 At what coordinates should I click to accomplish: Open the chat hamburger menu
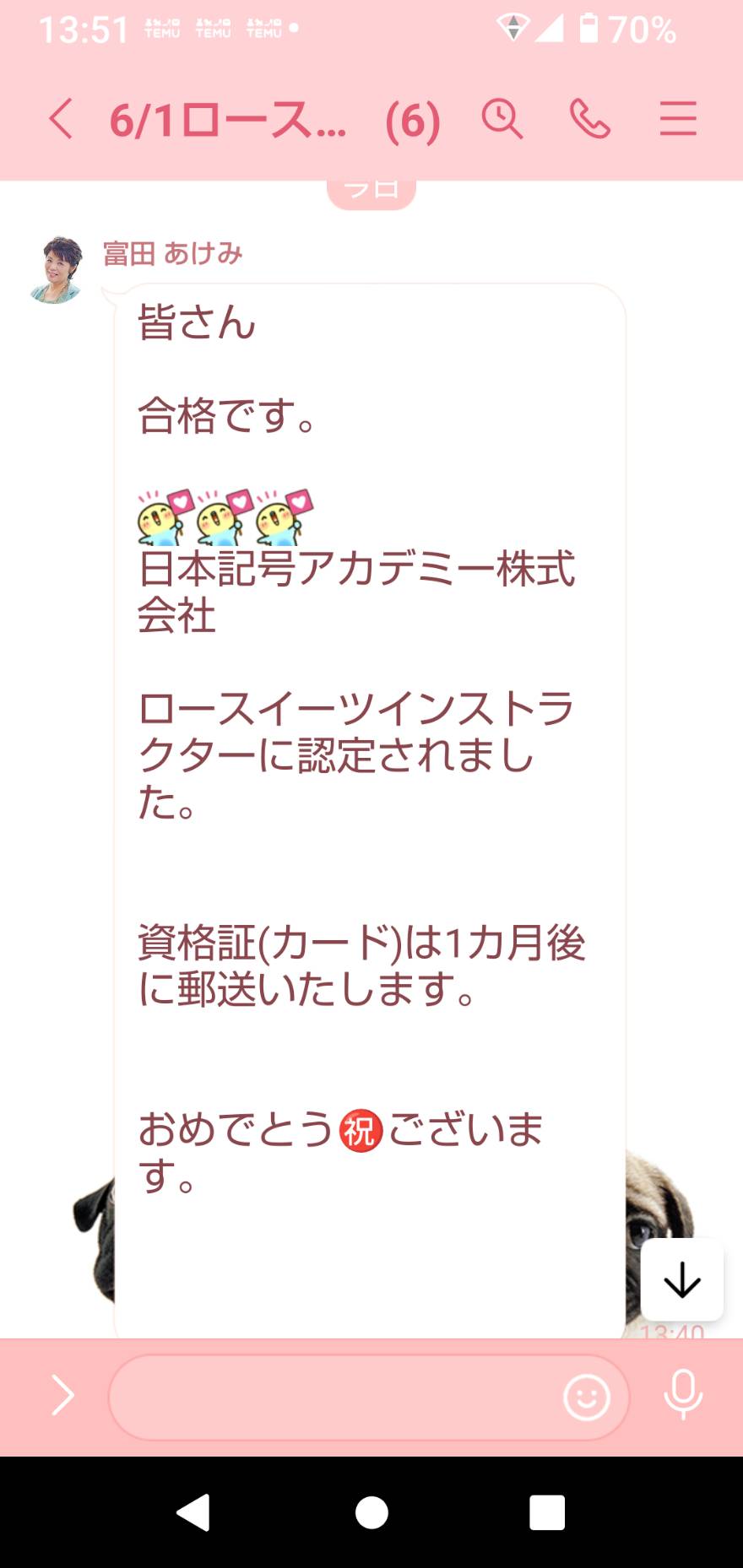(x=678, y=118)
